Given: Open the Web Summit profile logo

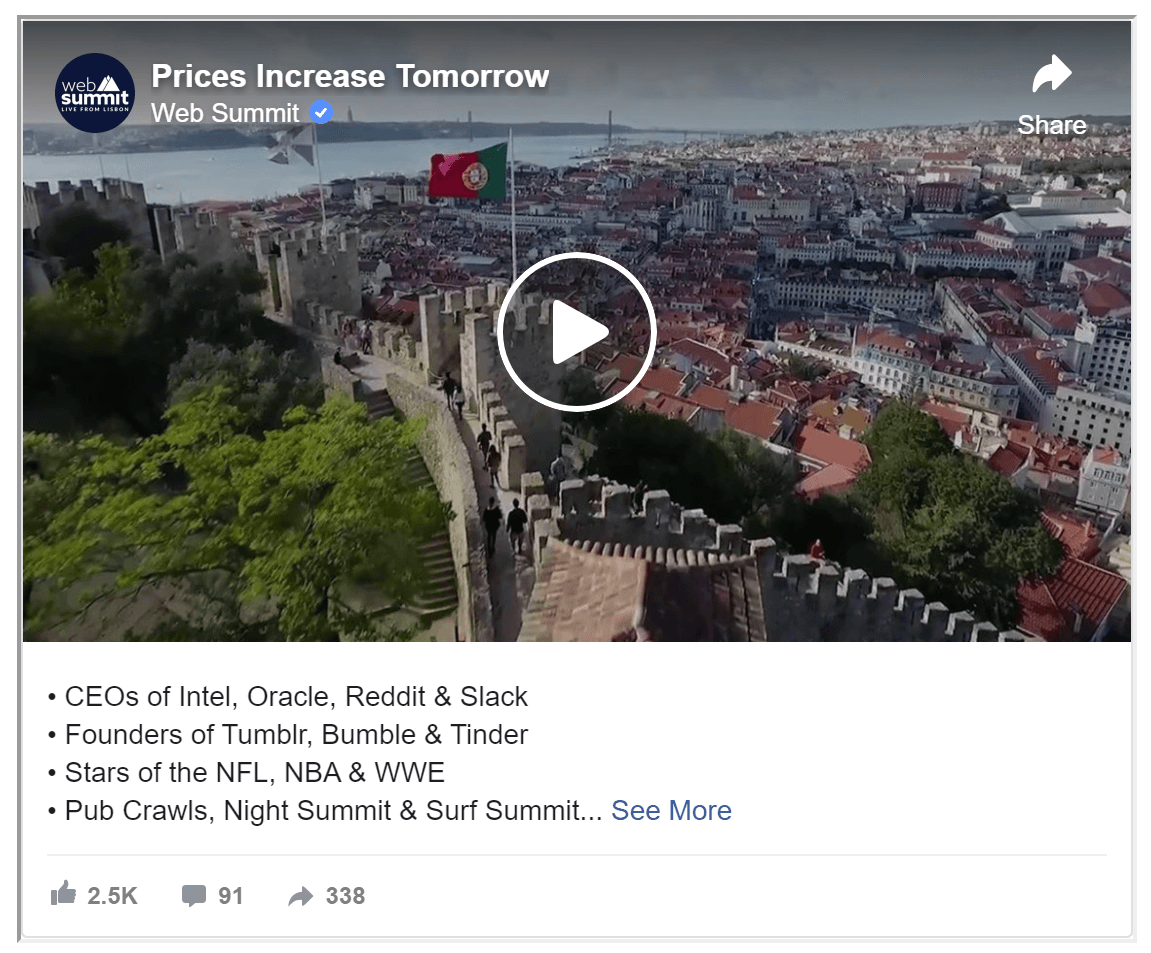Looking at the screenshot, I should point(95,93).
